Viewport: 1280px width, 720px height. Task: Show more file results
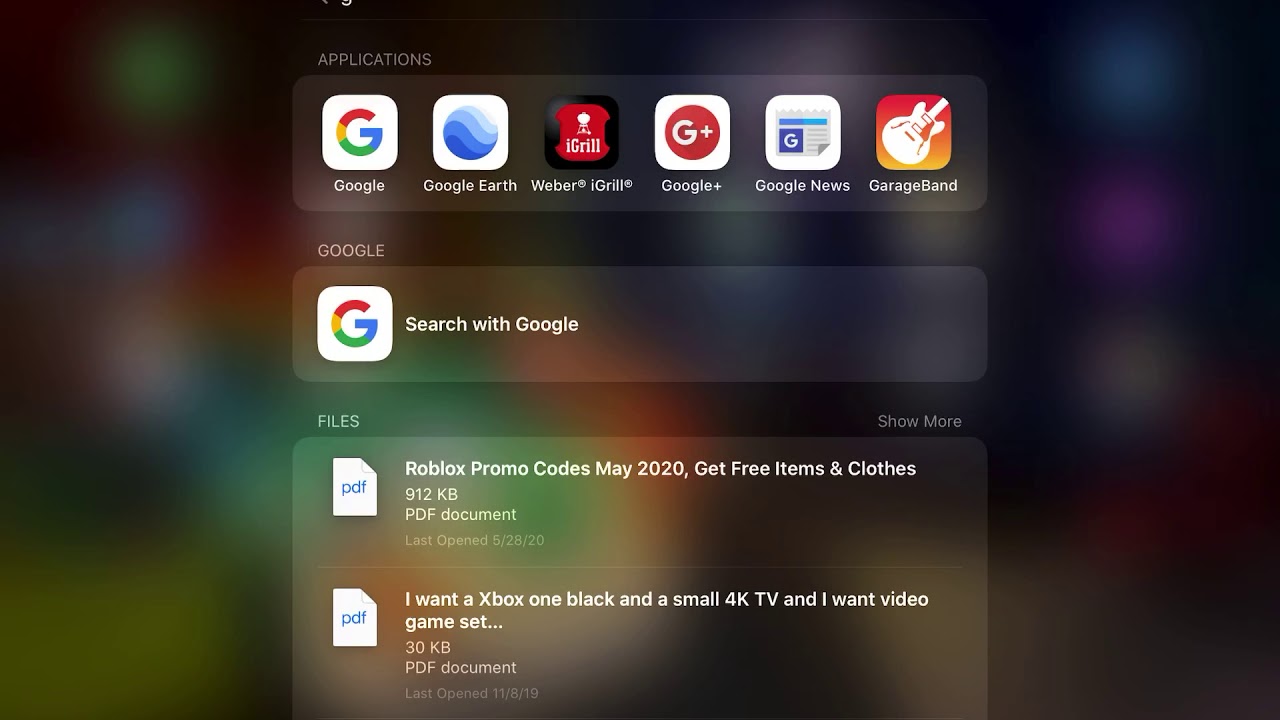tap(919, 421)
